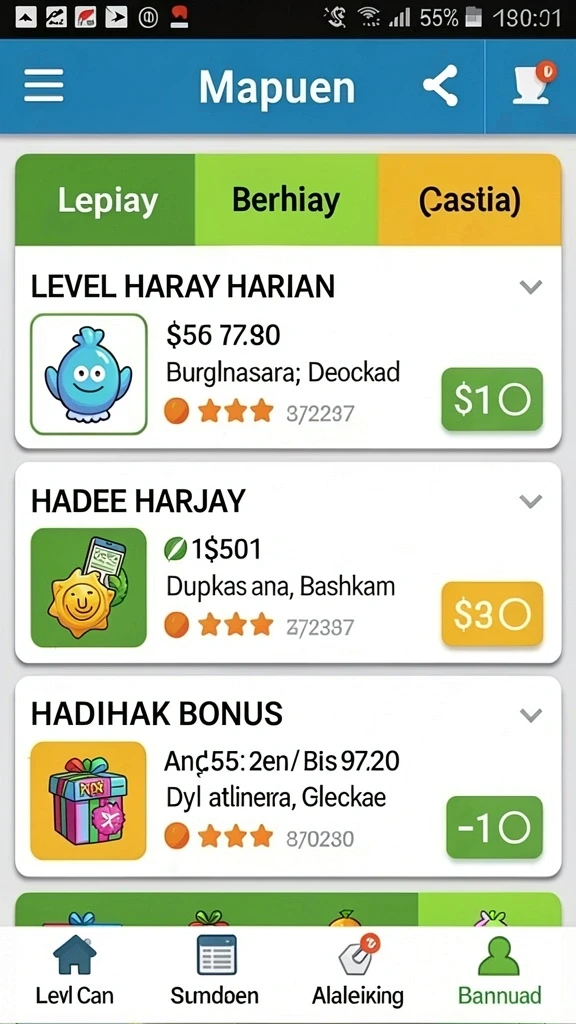Share via the share icon
This screenshot has width=576, height=1024.
point(440,86)
